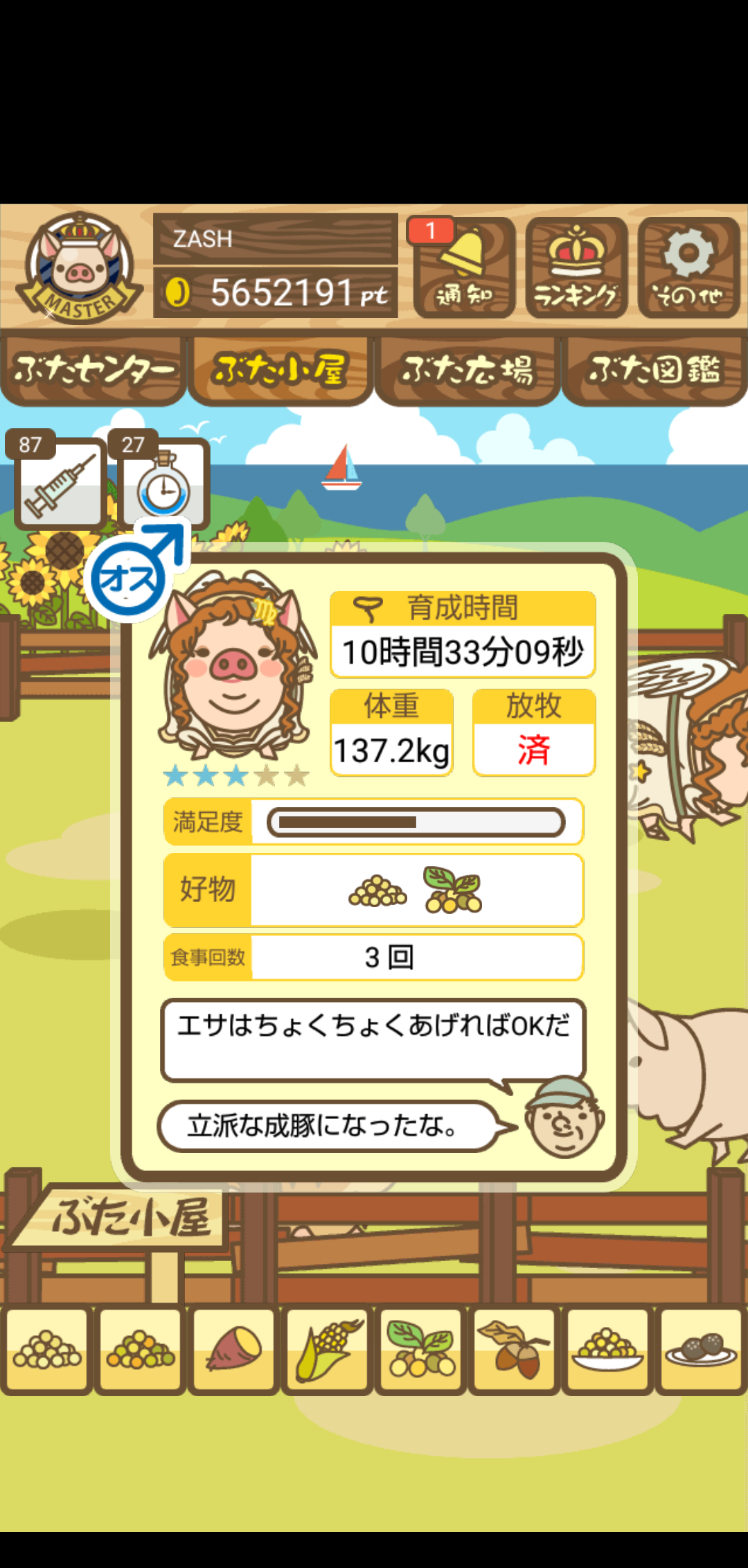Switch to ぶた図鑑 tab
The height and width of the screenshot is (1568, 748).
[x=654, y=370]
